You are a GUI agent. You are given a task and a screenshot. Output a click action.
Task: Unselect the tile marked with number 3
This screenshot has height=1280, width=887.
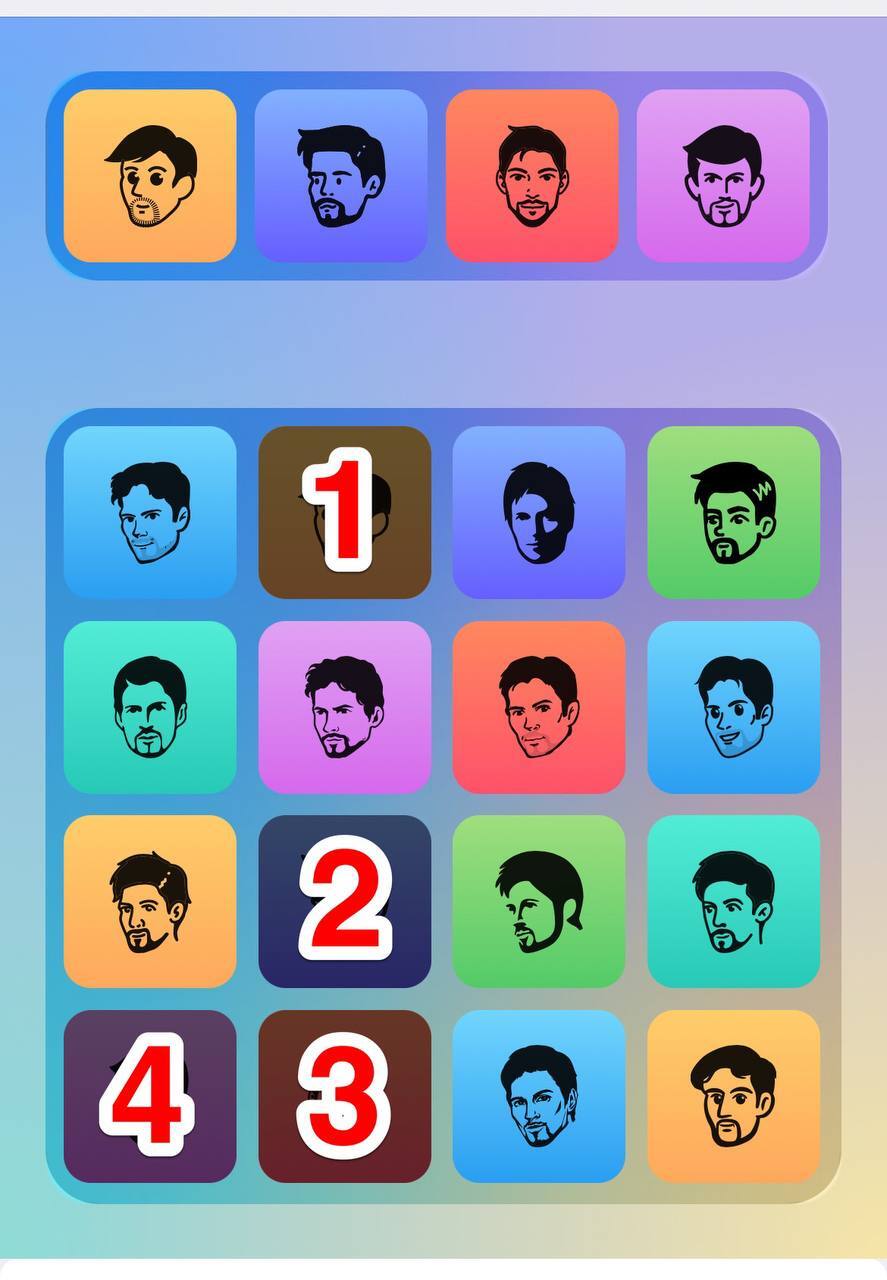pyautogui.click(x=344, y=1096)
